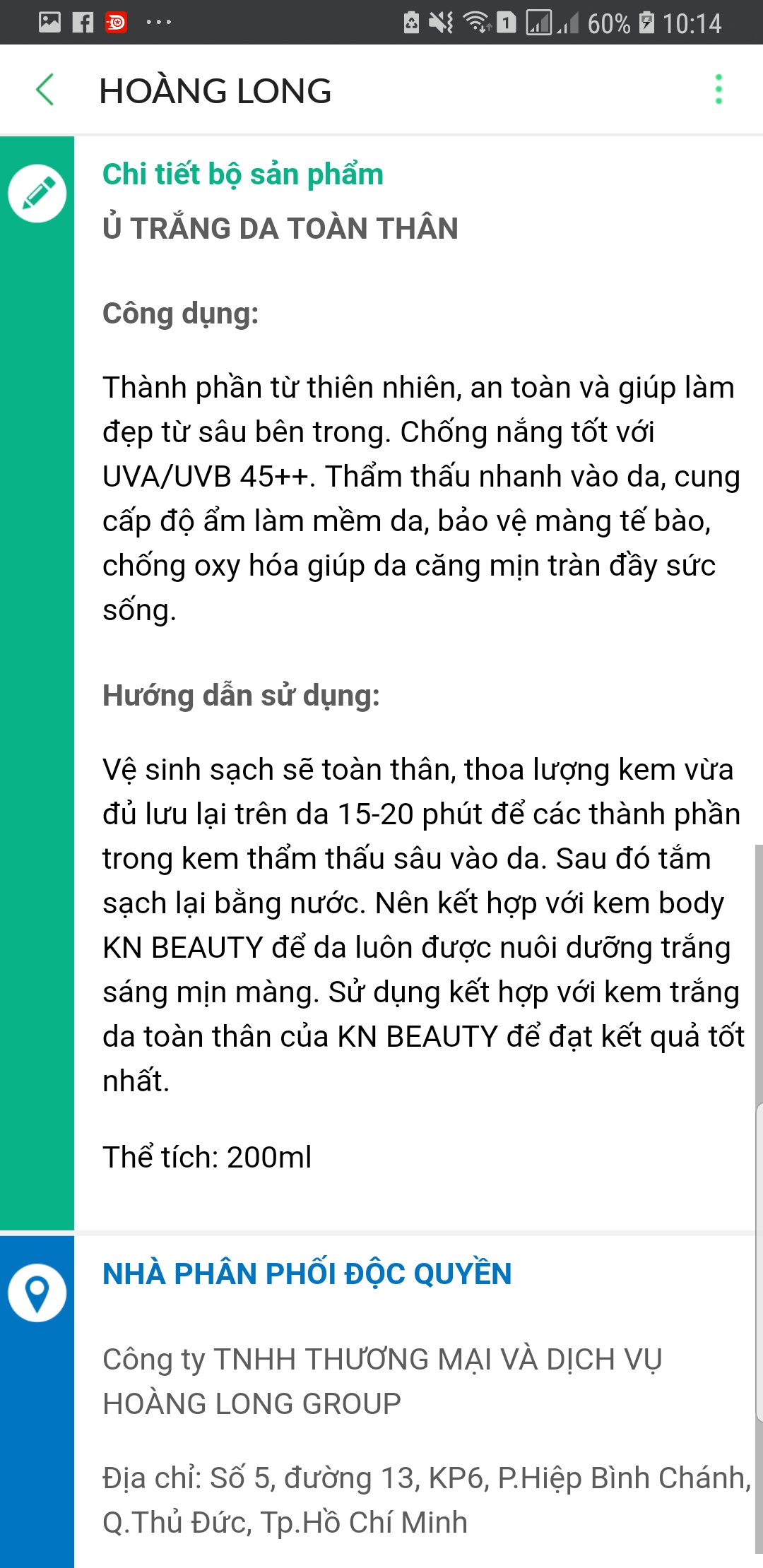Go back using the green arrow
The height and width of the screenshot is (1568, 763).
(45, 90)
